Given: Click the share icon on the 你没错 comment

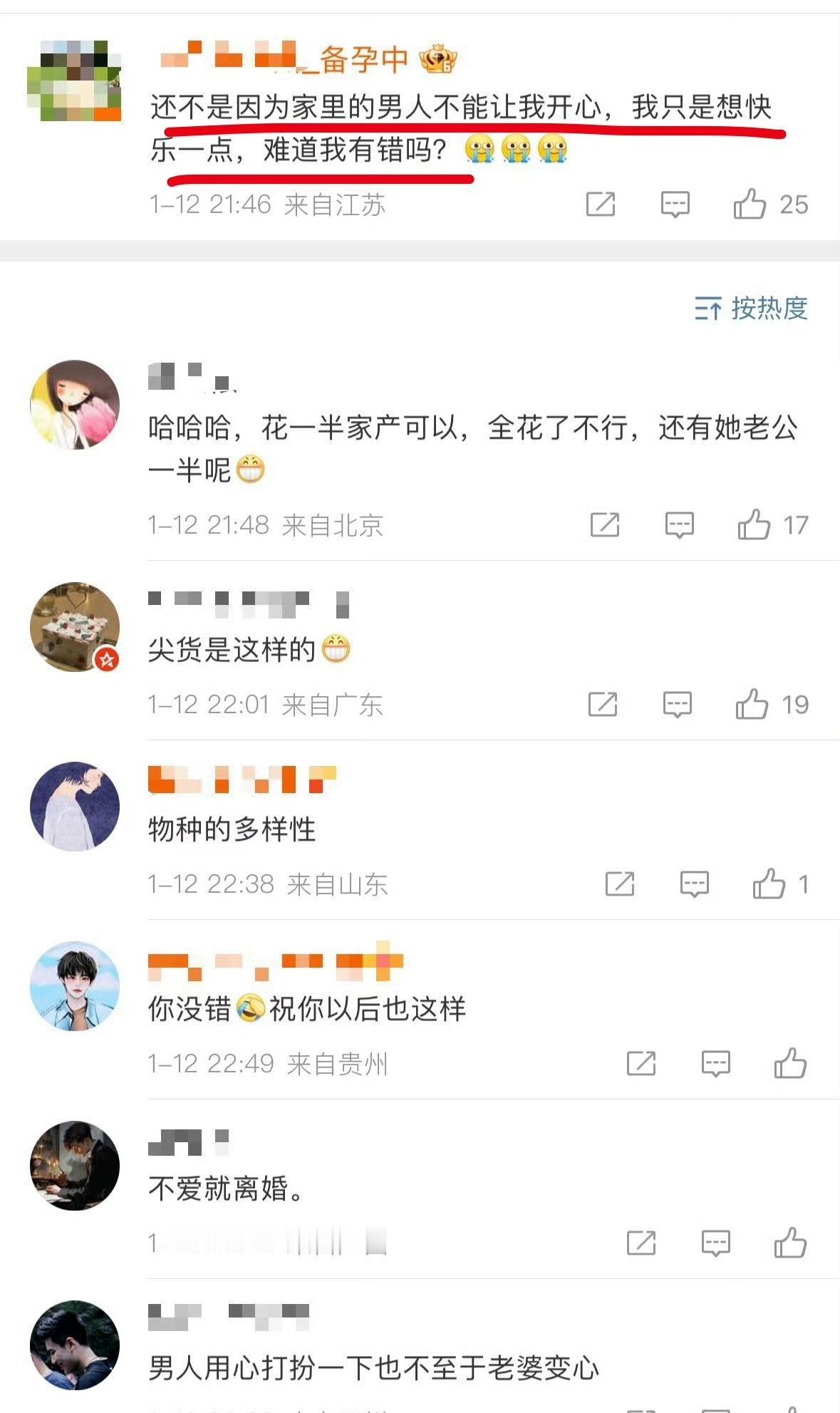Looking at the screenshot, I should pos(640,1065).
